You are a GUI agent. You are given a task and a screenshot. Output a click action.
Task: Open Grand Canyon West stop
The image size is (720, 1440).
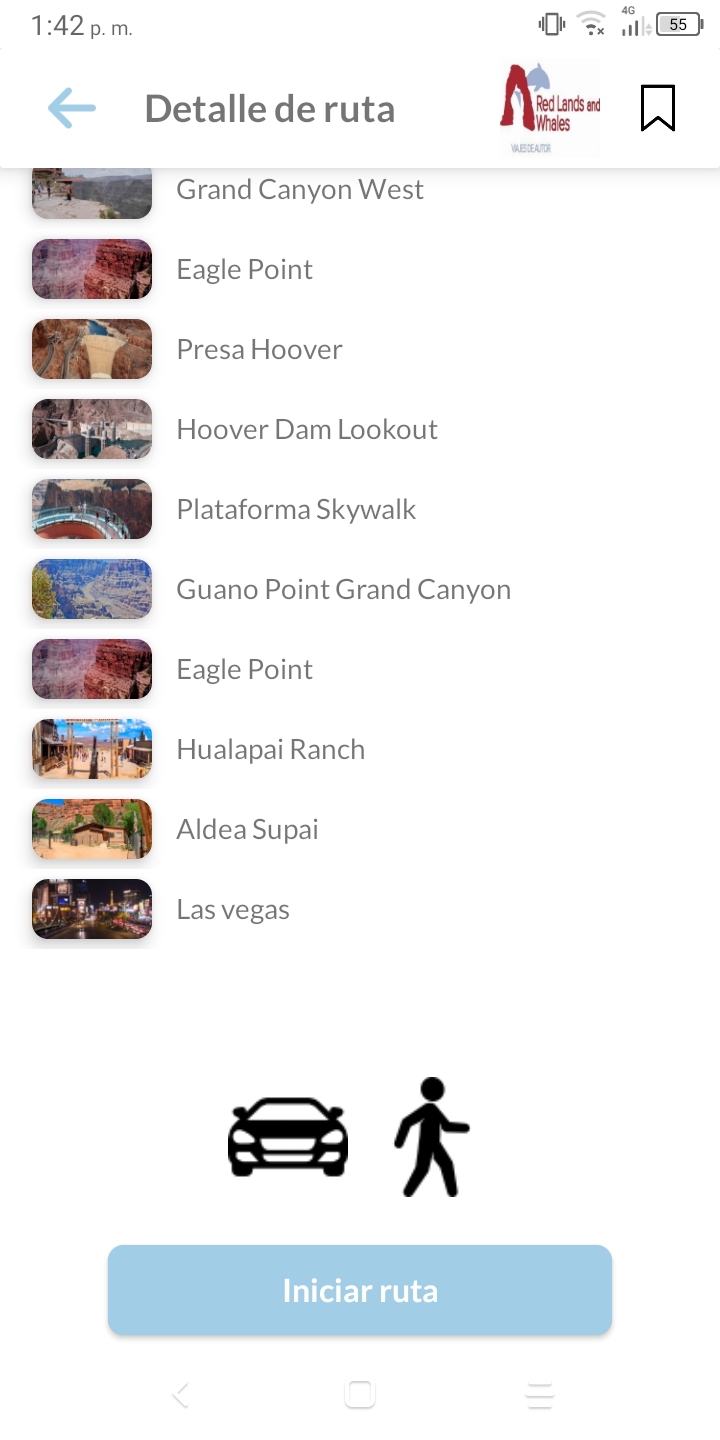(299, 191)
